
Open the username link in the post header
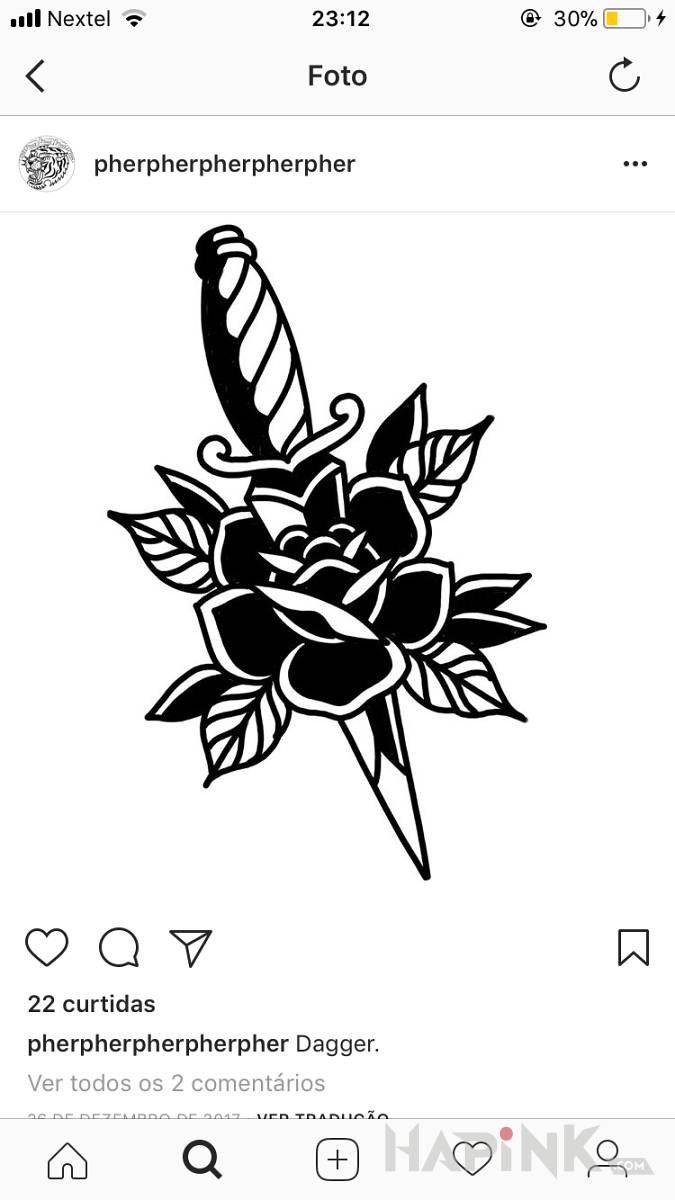(224, 164)
